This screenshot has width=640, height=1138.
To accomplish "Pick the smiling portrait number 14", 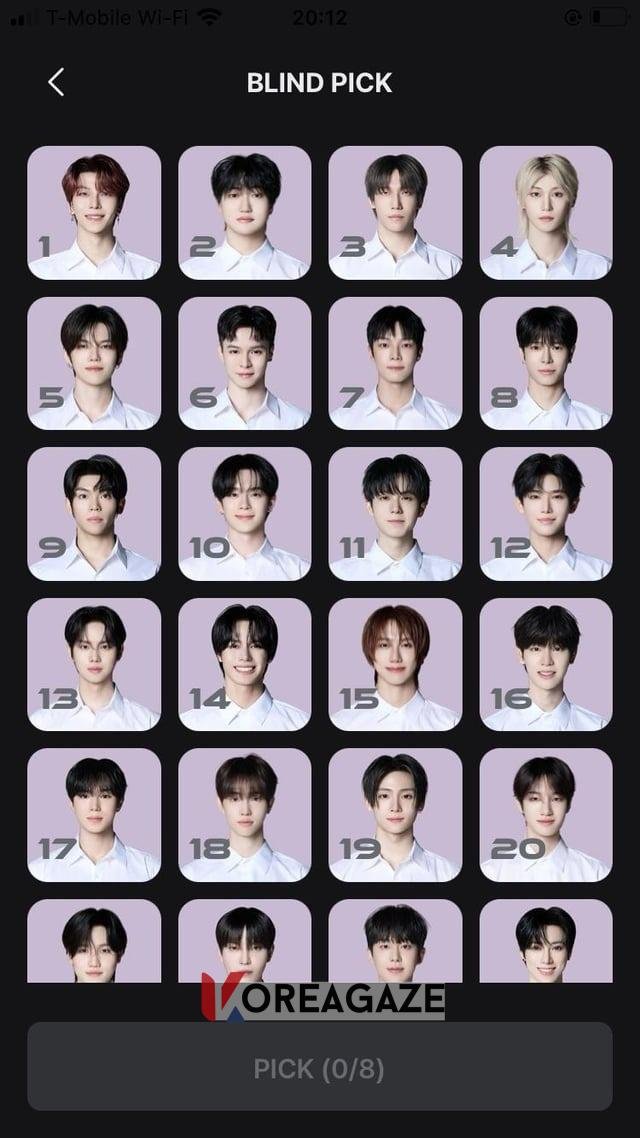I will (x=245, y=664).
